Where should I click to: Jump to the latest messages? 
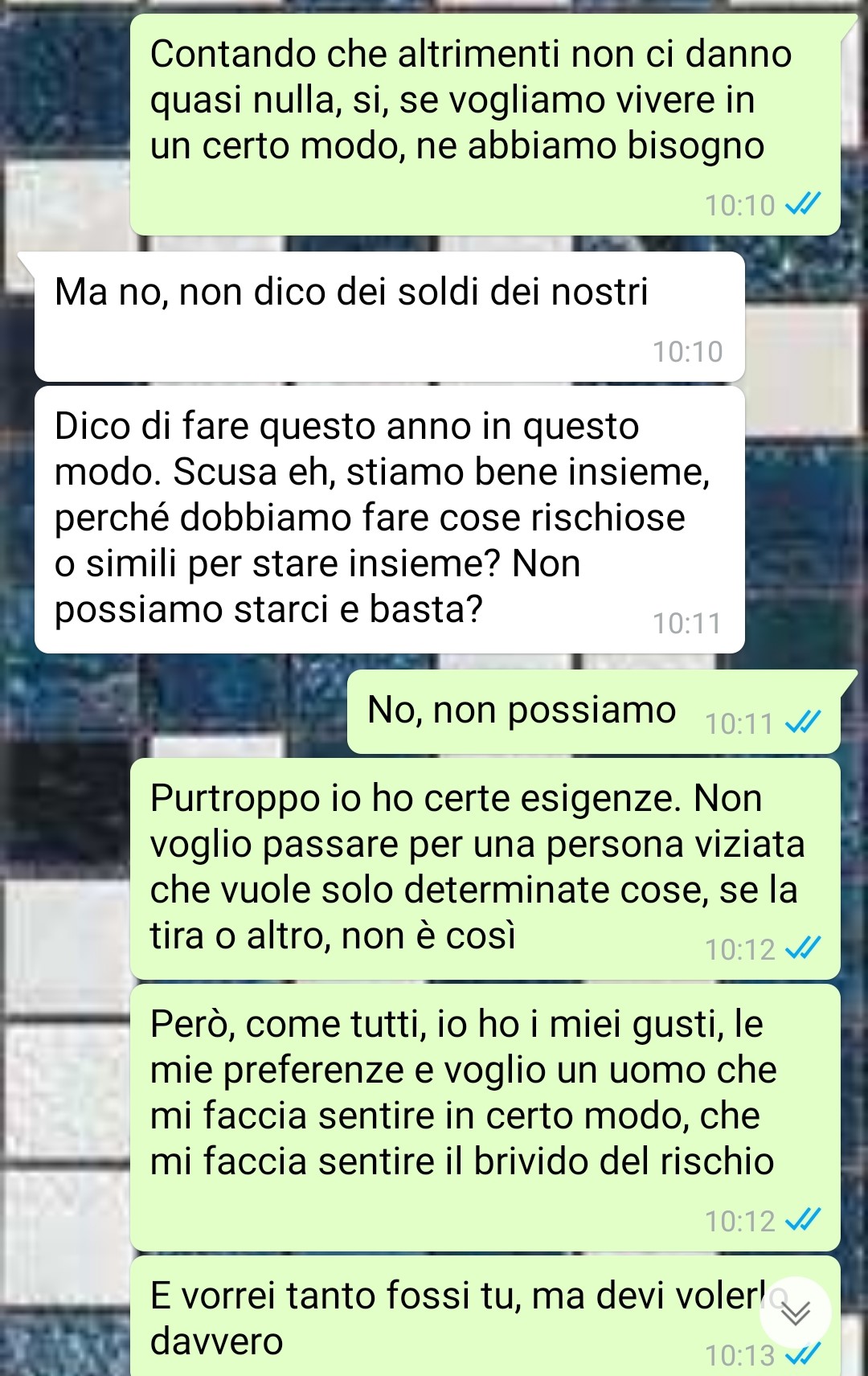click(796, 1313)
